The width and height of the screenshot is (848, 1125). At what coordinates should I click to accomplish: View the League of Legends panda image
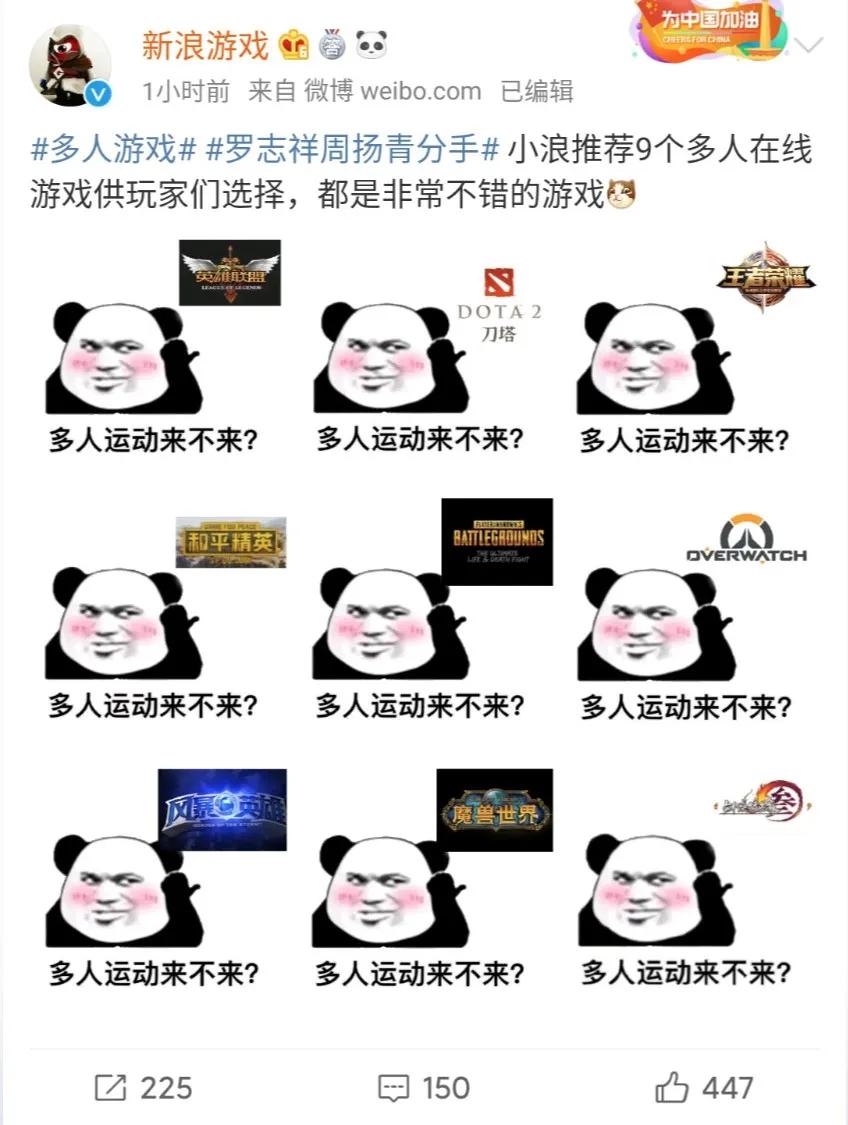coord(160,345)
